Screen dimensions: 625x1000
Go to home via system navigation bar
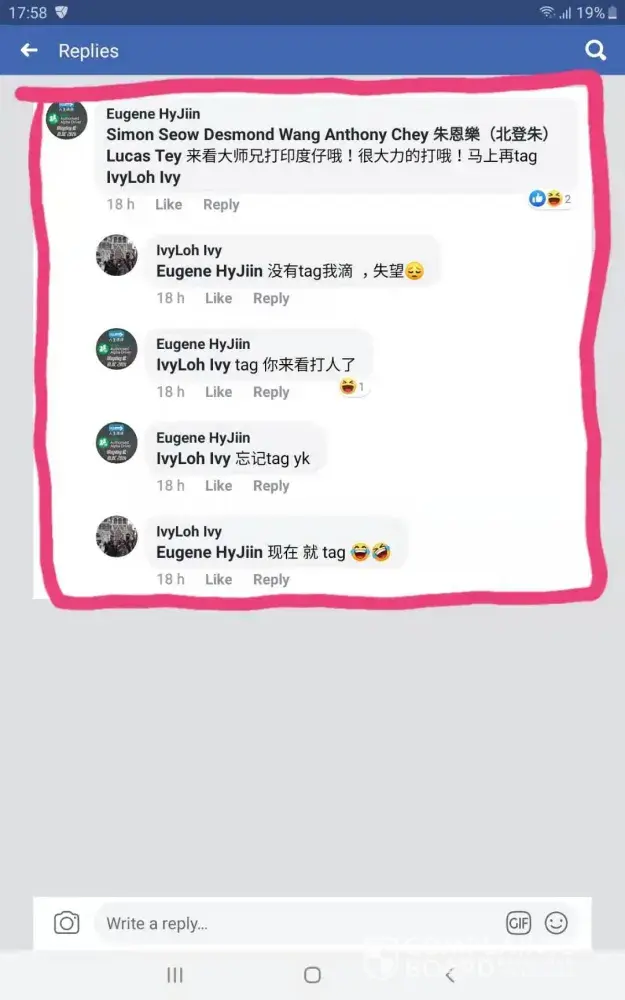pyautogui.click(x=312, y=975)
